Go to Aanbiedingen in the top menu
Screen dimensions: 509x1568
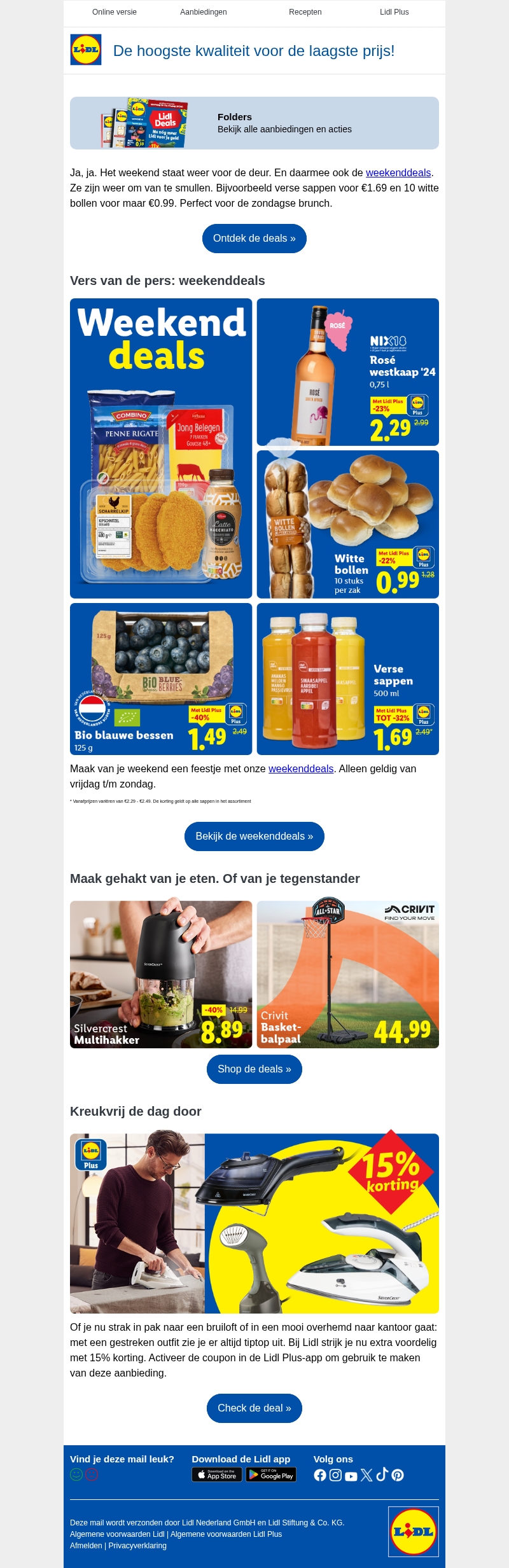(x=204, y=12)
